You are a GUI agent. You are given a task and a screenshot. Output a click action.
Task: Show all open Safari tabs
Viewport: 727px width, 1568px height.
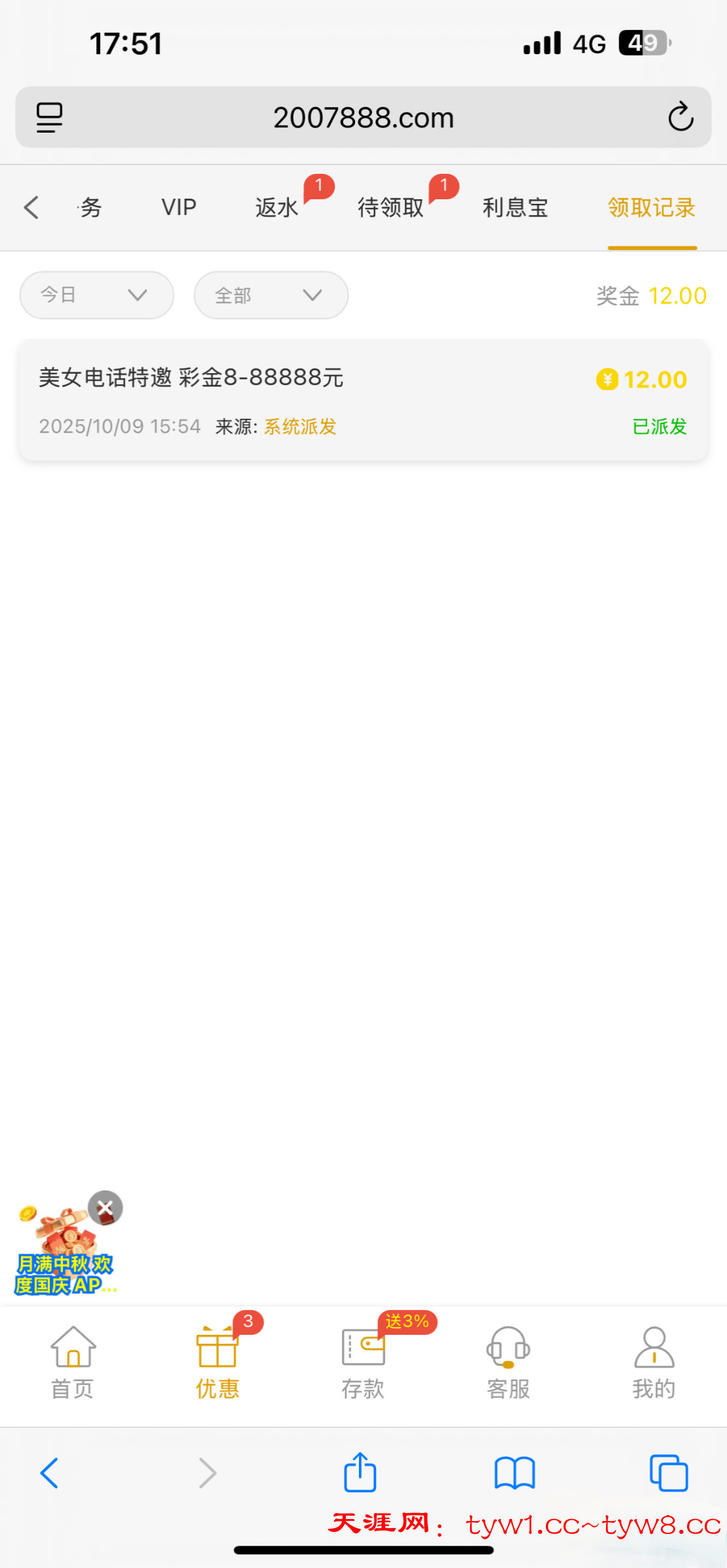click(668, 1473)
